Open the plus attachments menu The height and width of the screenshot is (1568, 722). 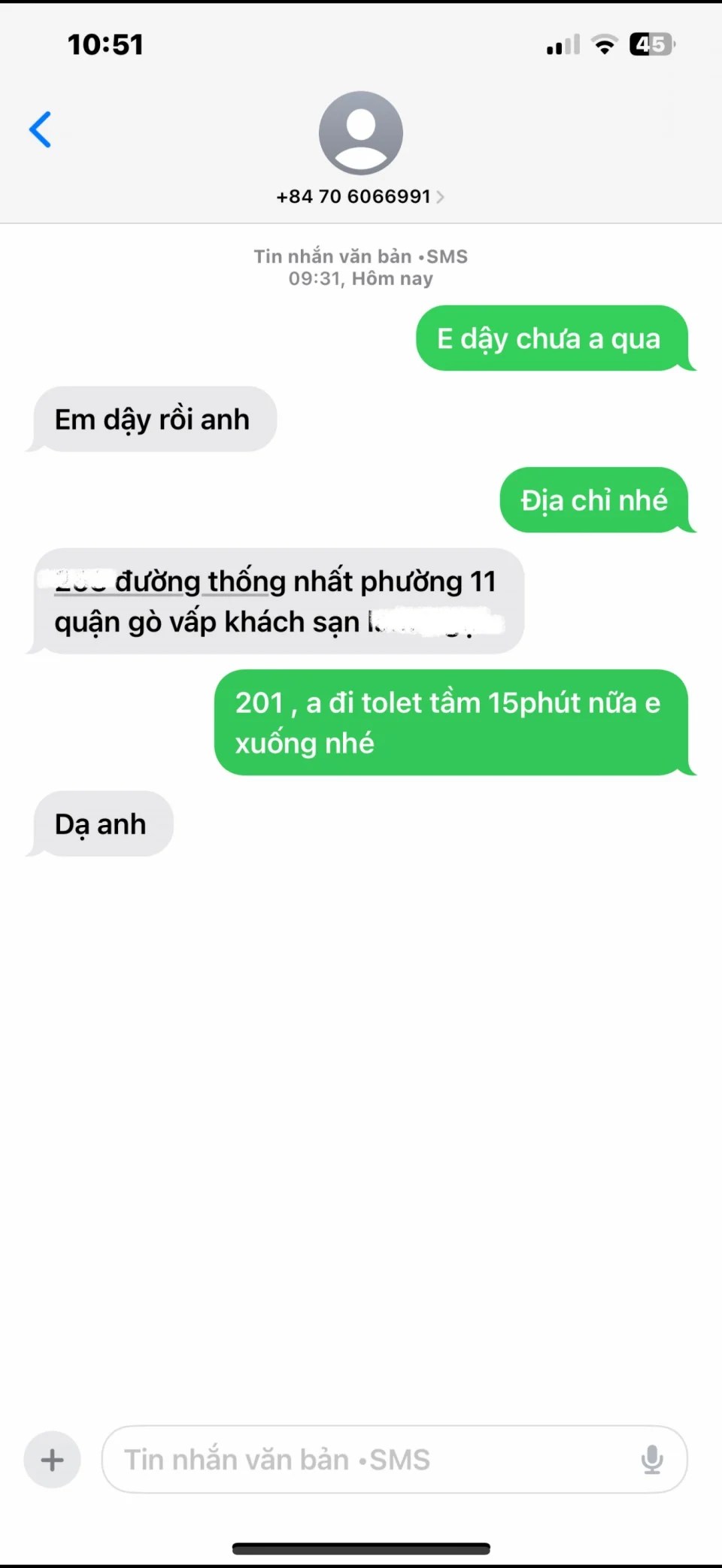pyautogui.click(x=52, y=1460)
